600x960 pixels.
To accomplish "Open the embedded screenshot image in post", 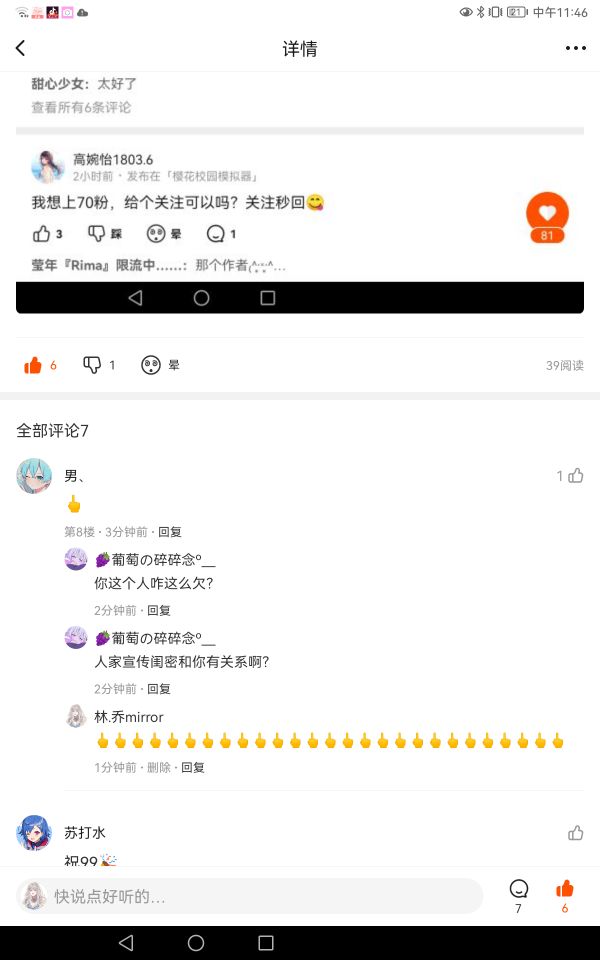I will 300,193.
